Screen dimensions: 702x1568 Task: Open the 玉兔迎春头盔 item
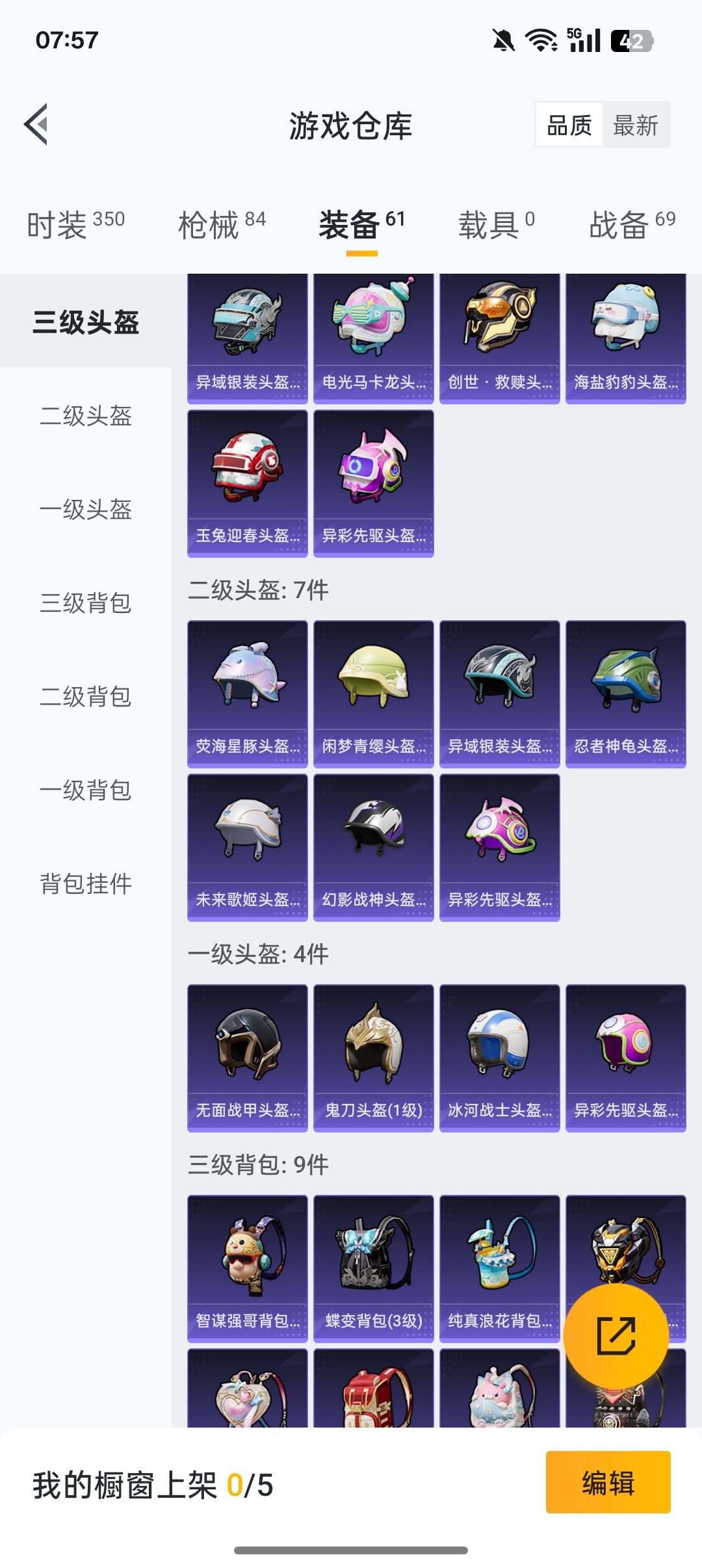247,484
